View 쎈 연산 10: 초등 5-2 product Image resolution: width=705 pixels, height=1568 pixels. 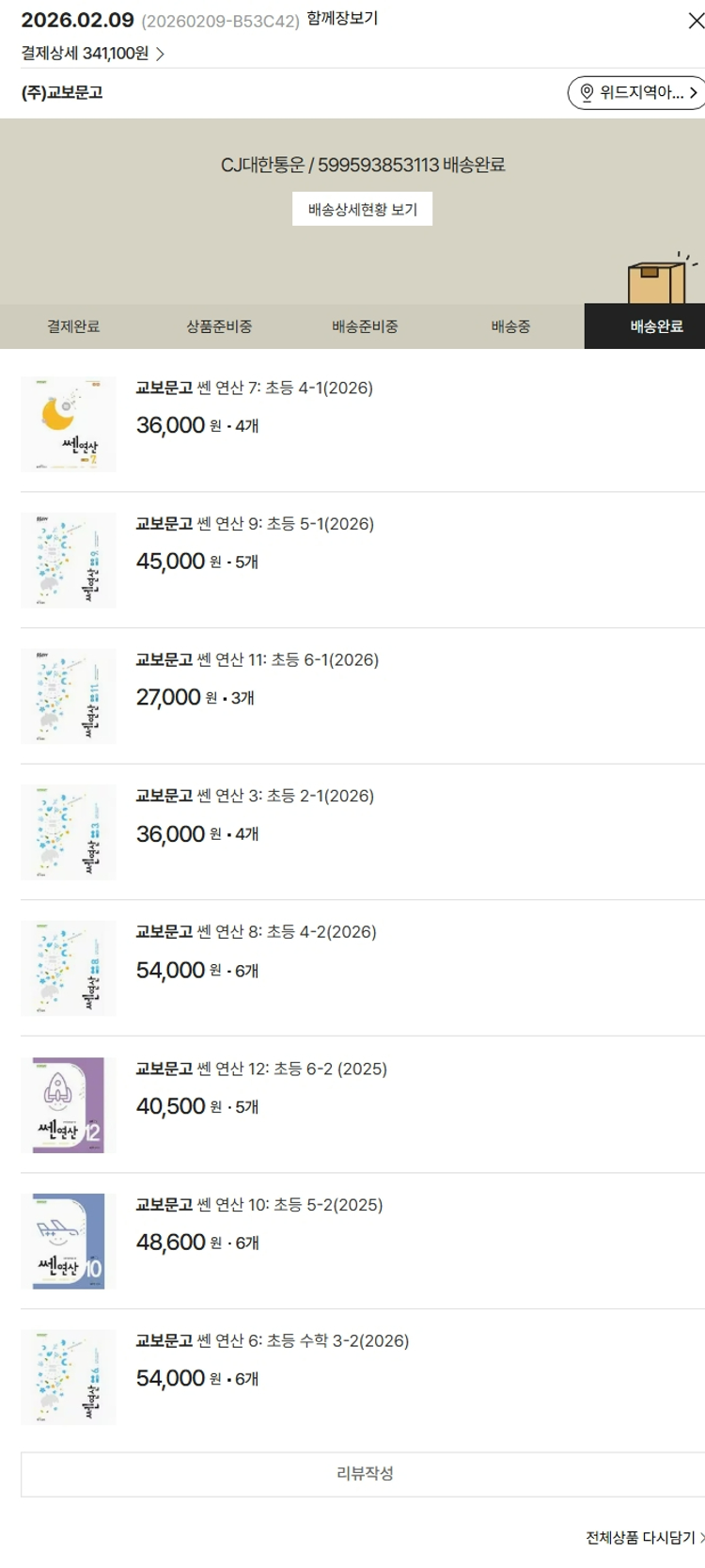click(x=258, y=1205)
